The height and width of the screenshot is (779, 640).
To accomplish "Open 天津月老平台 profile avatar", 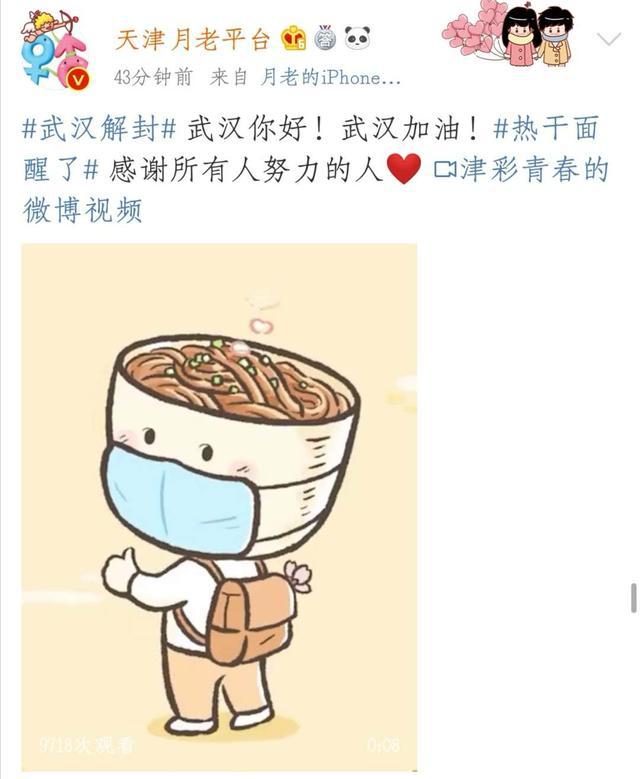I will pos(55,50).
